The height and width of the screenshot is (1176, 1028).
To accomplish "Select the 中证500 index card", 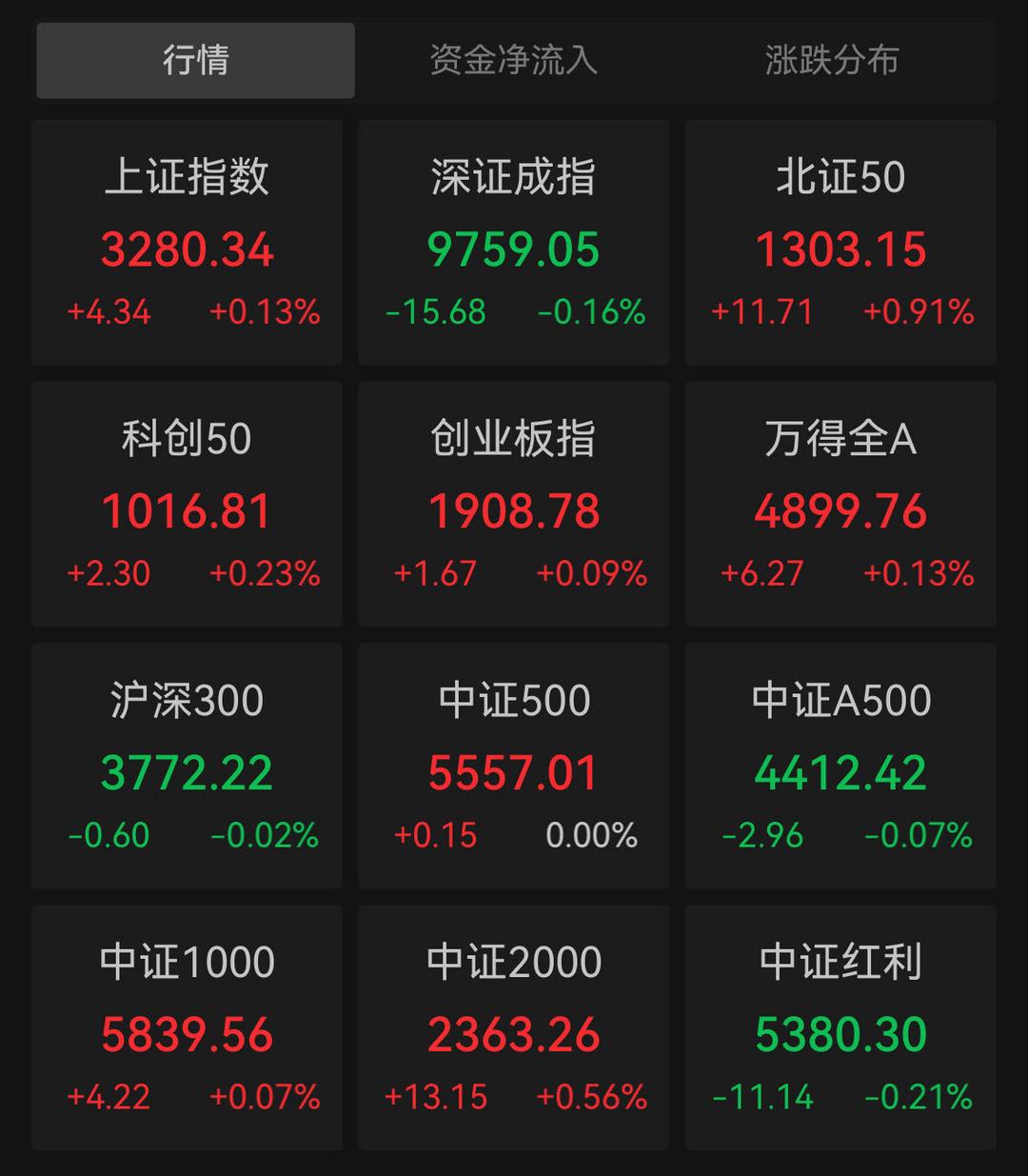I will click(x=514, y=767).
